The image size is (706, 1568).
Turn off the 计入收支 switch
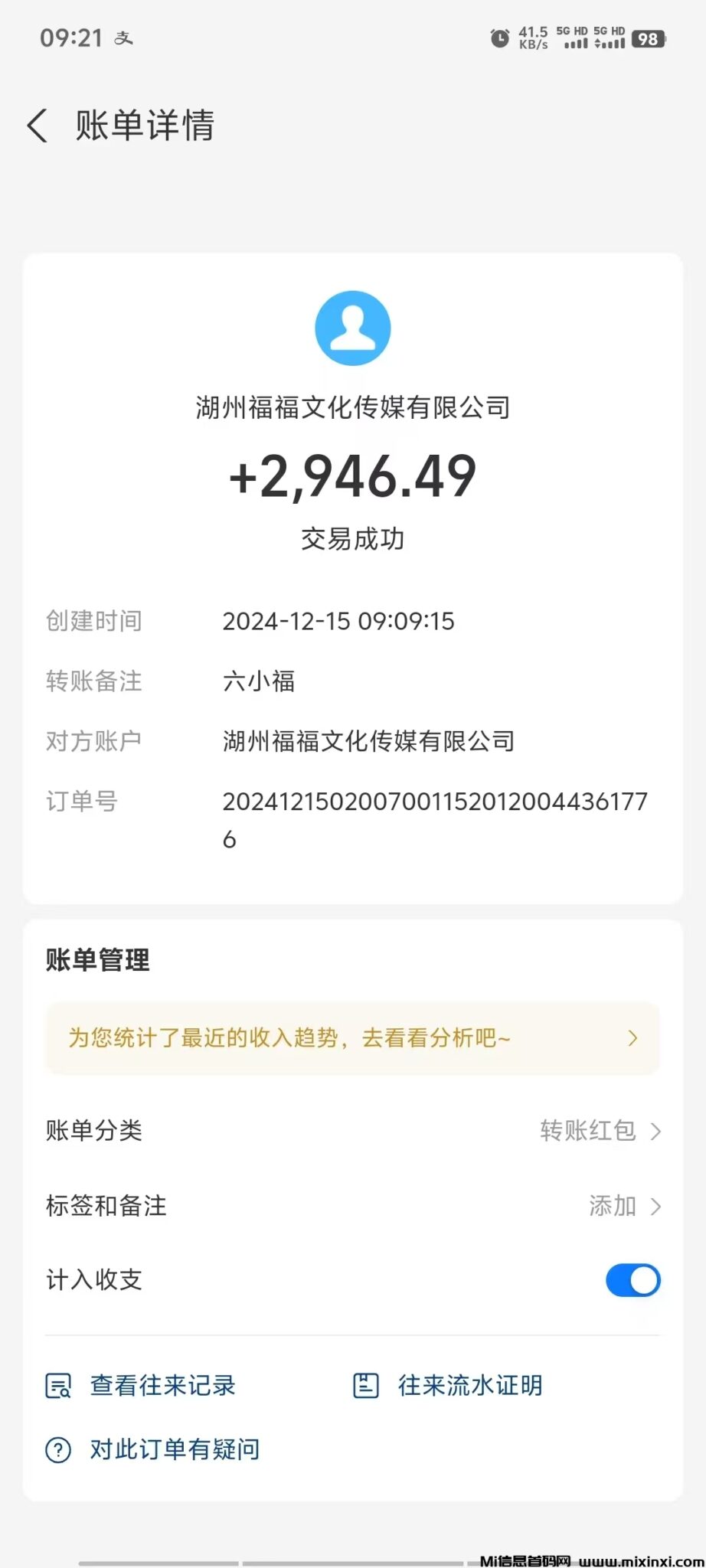[632, 1280]
